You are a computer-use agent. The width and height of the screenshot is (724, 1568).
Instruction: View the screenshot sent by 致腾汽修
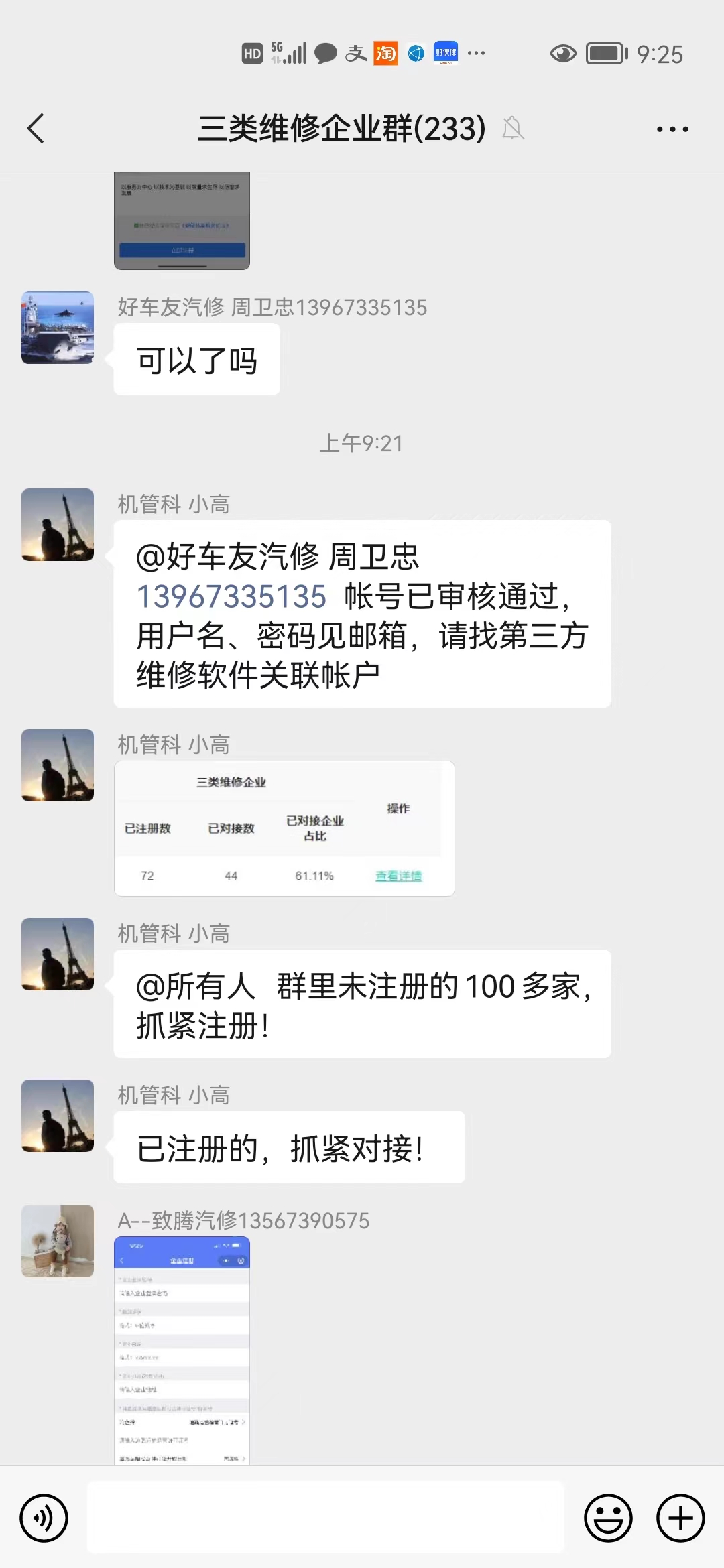[x=182, y=1350]
